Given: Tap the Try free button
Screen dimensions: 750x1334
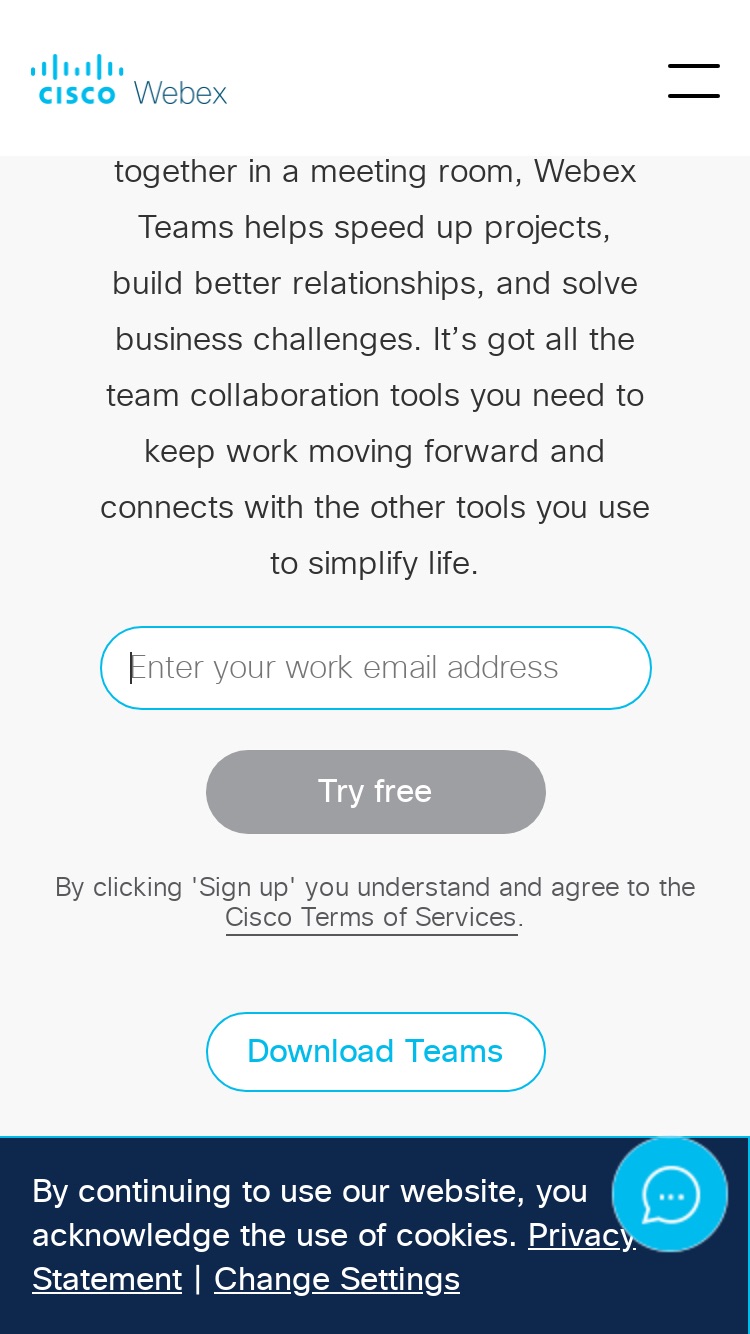Looking at the screenshot, I should (376, 792).
